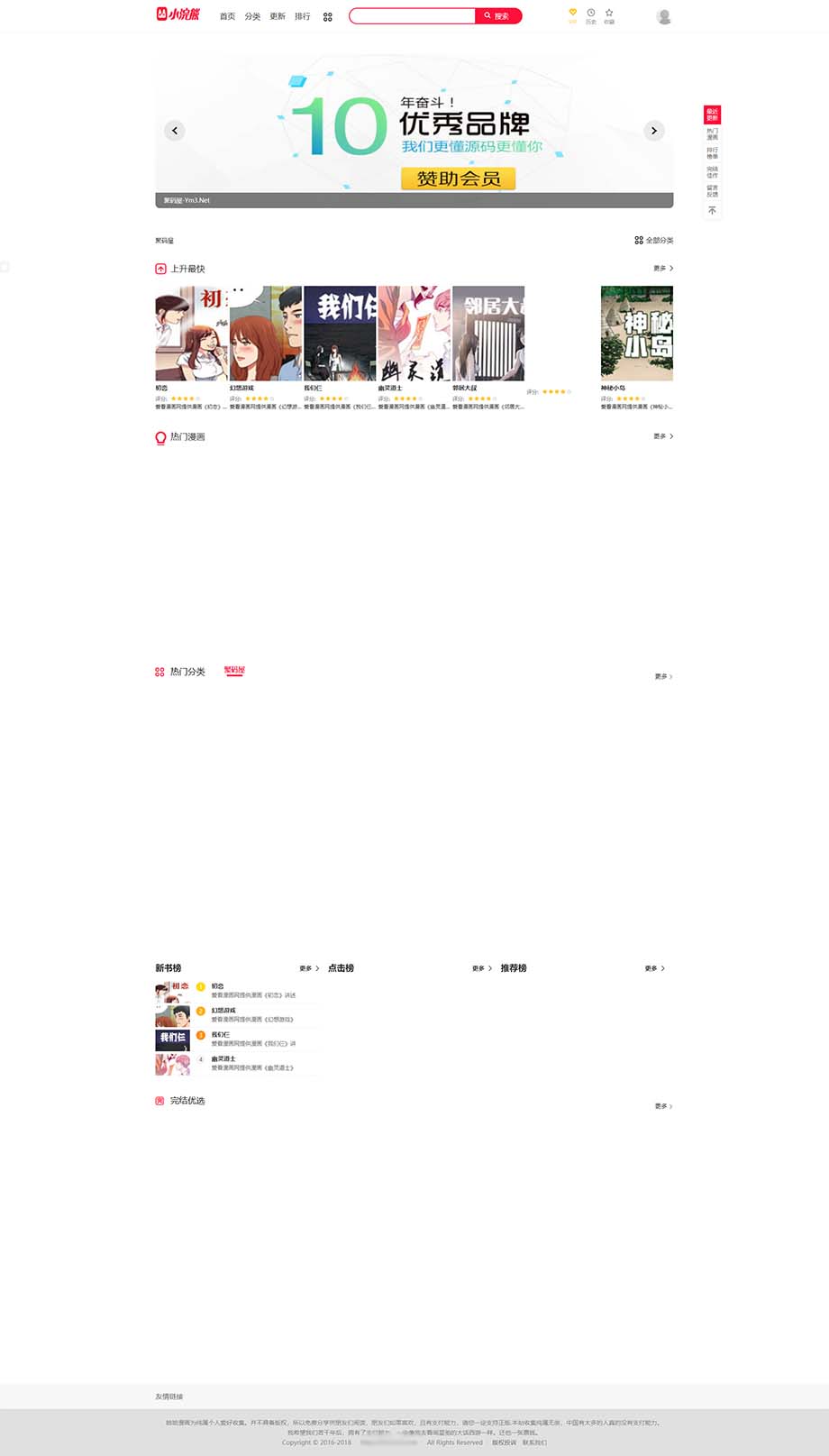Screen dimensions: 829x1456
Task: Go to the 更新 updates page
Action: click(x=278, y=16)
